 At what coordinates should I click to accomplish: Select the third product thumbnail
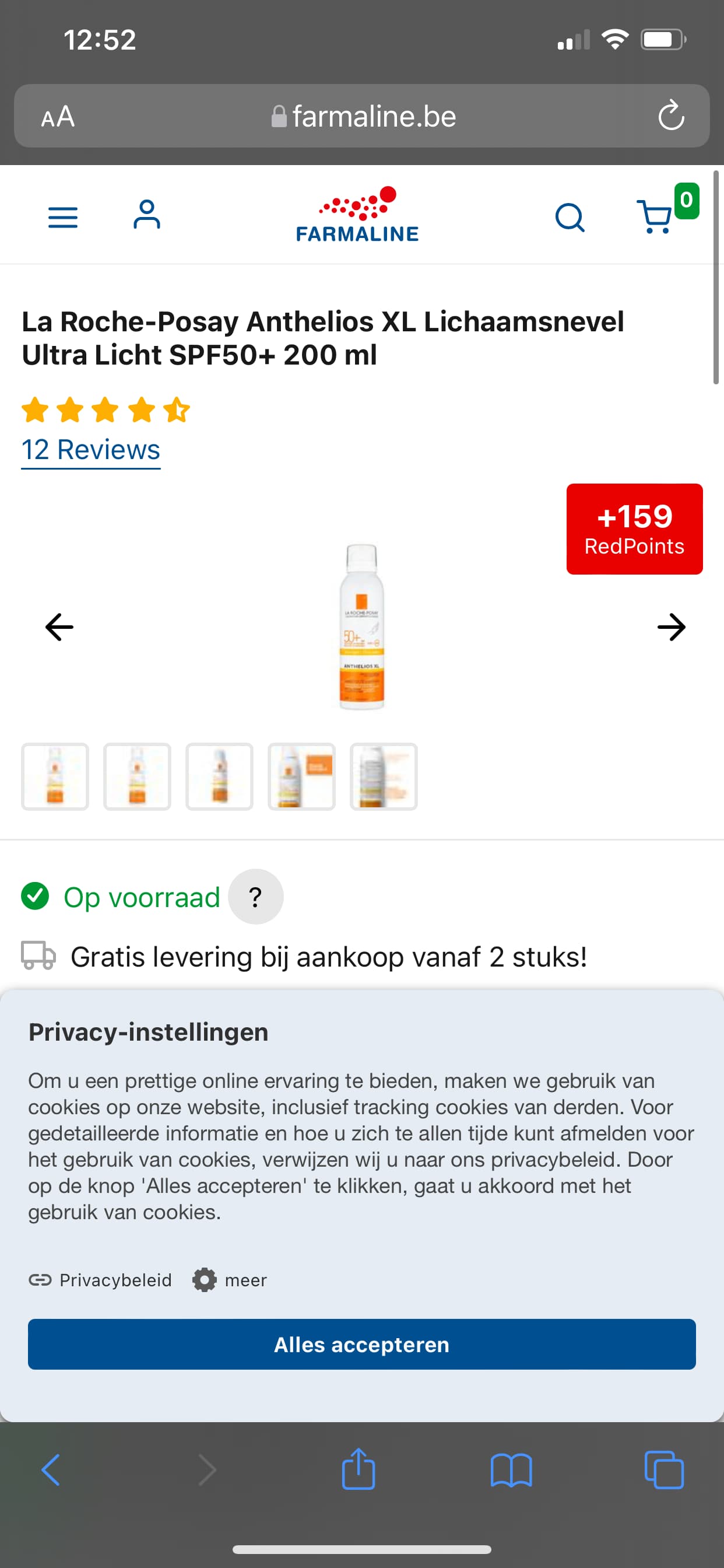pyautogui.click(x=220, y=776)
